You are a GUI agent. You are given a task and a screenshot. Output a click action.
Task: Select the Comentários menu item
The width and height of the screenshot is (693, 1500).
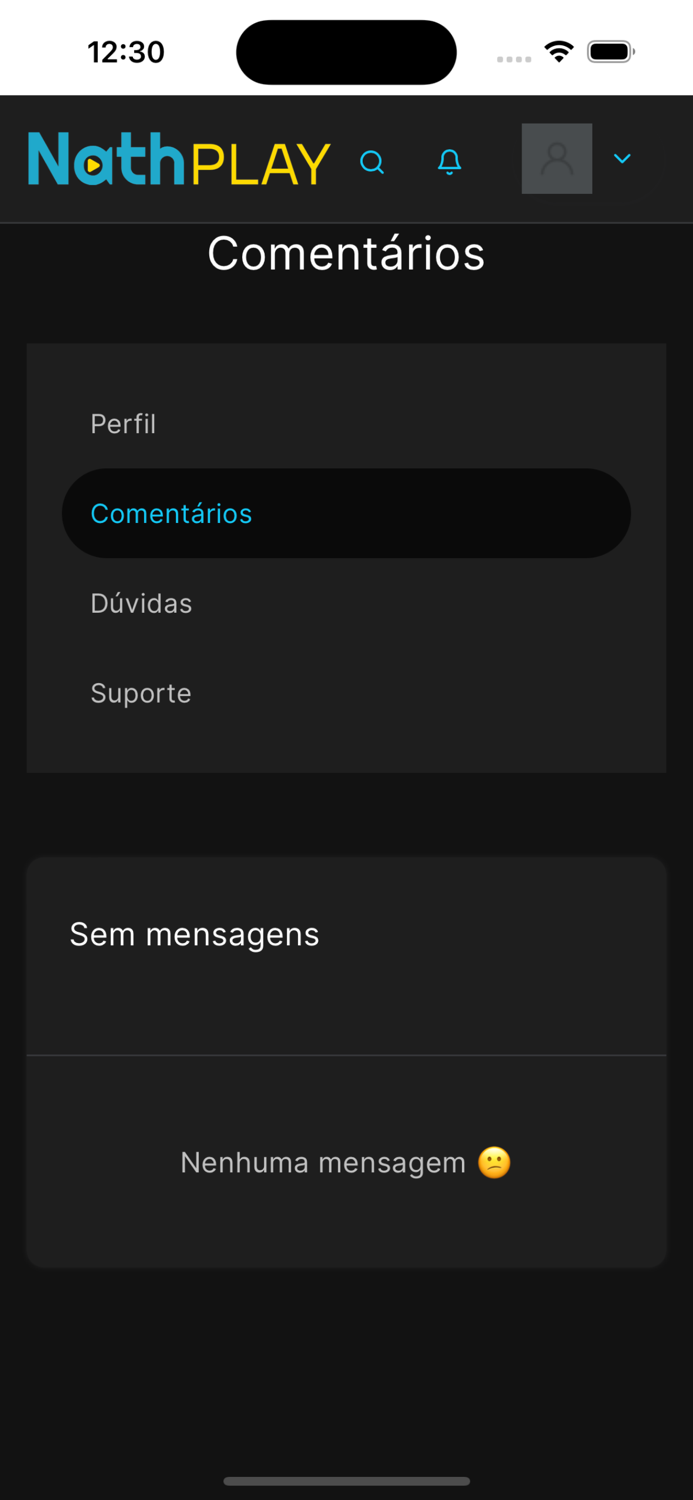coord(346,513)
